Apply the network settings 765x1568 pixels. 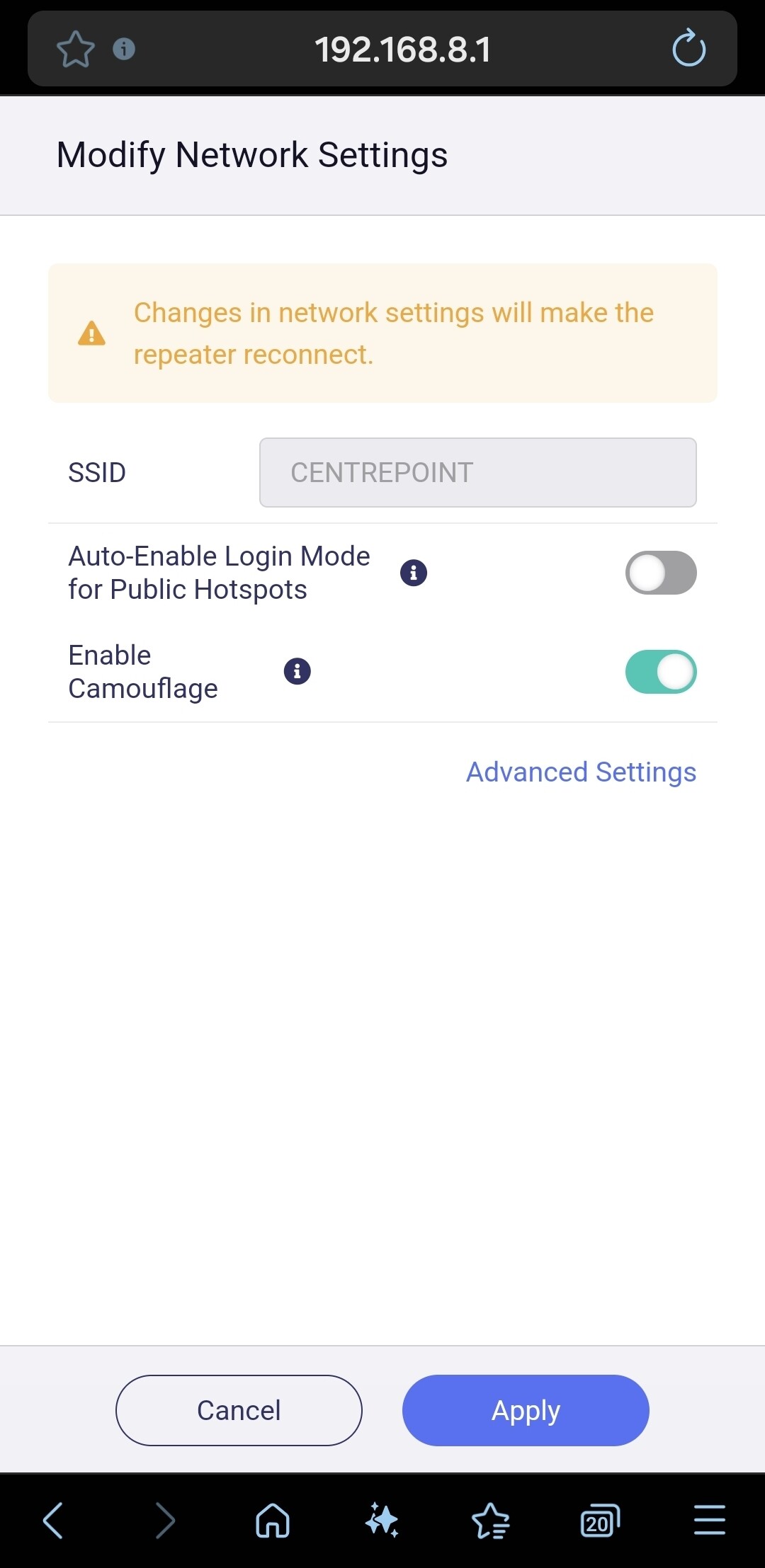pyautogui.click(x=526, y=1410)
